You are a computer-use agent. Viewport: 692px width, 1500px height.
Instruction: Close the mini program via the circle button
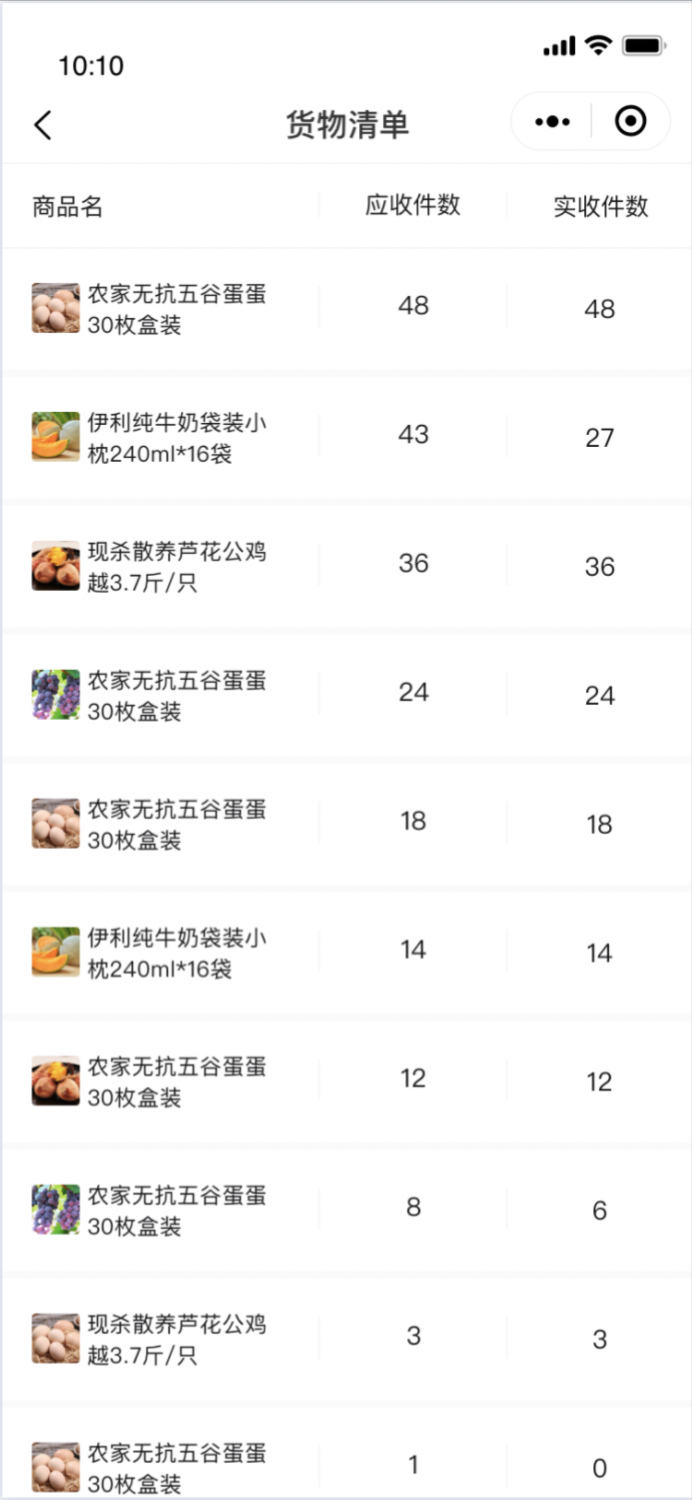click(x=630, y=122)
